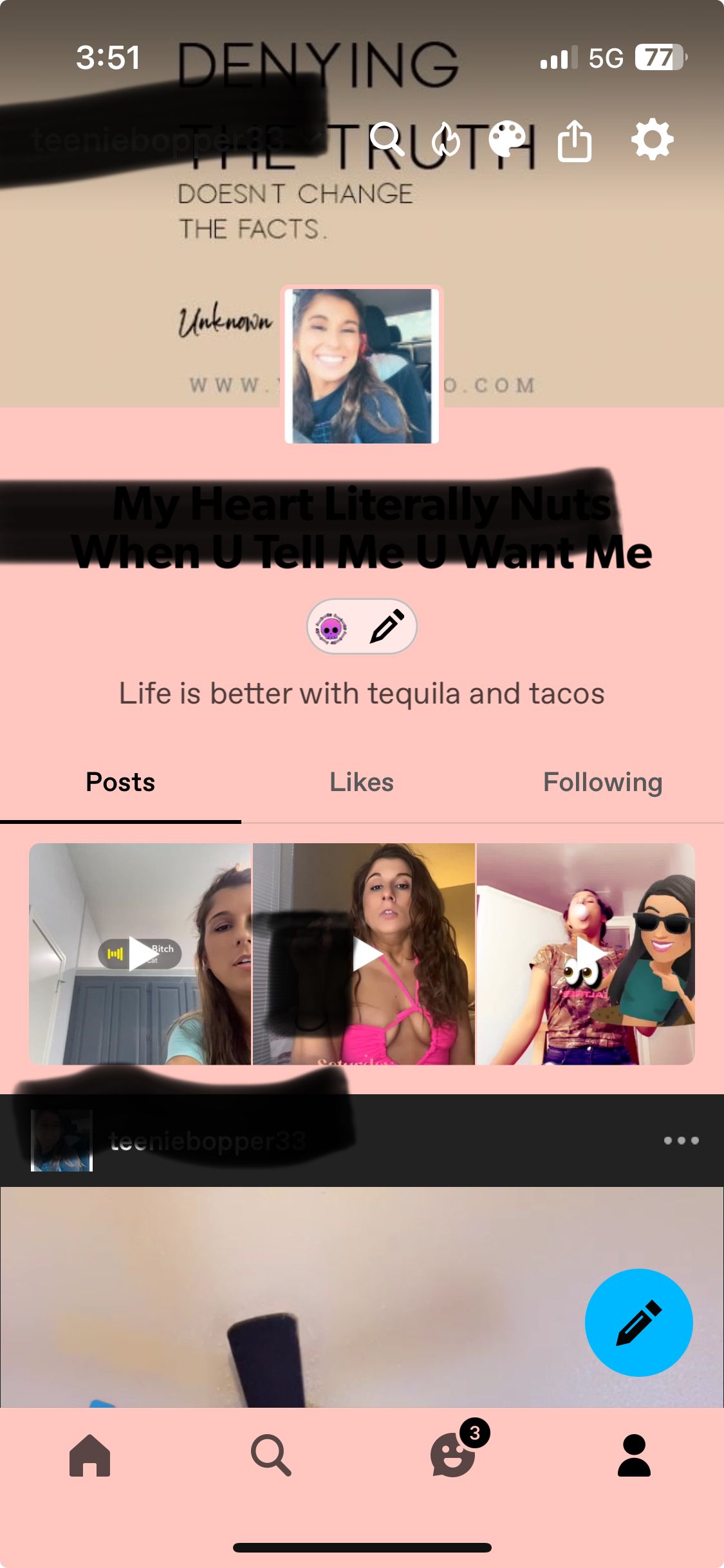724x1568 pixels.
Task: Open the post's three-dot options menu
Action: 682,1140
